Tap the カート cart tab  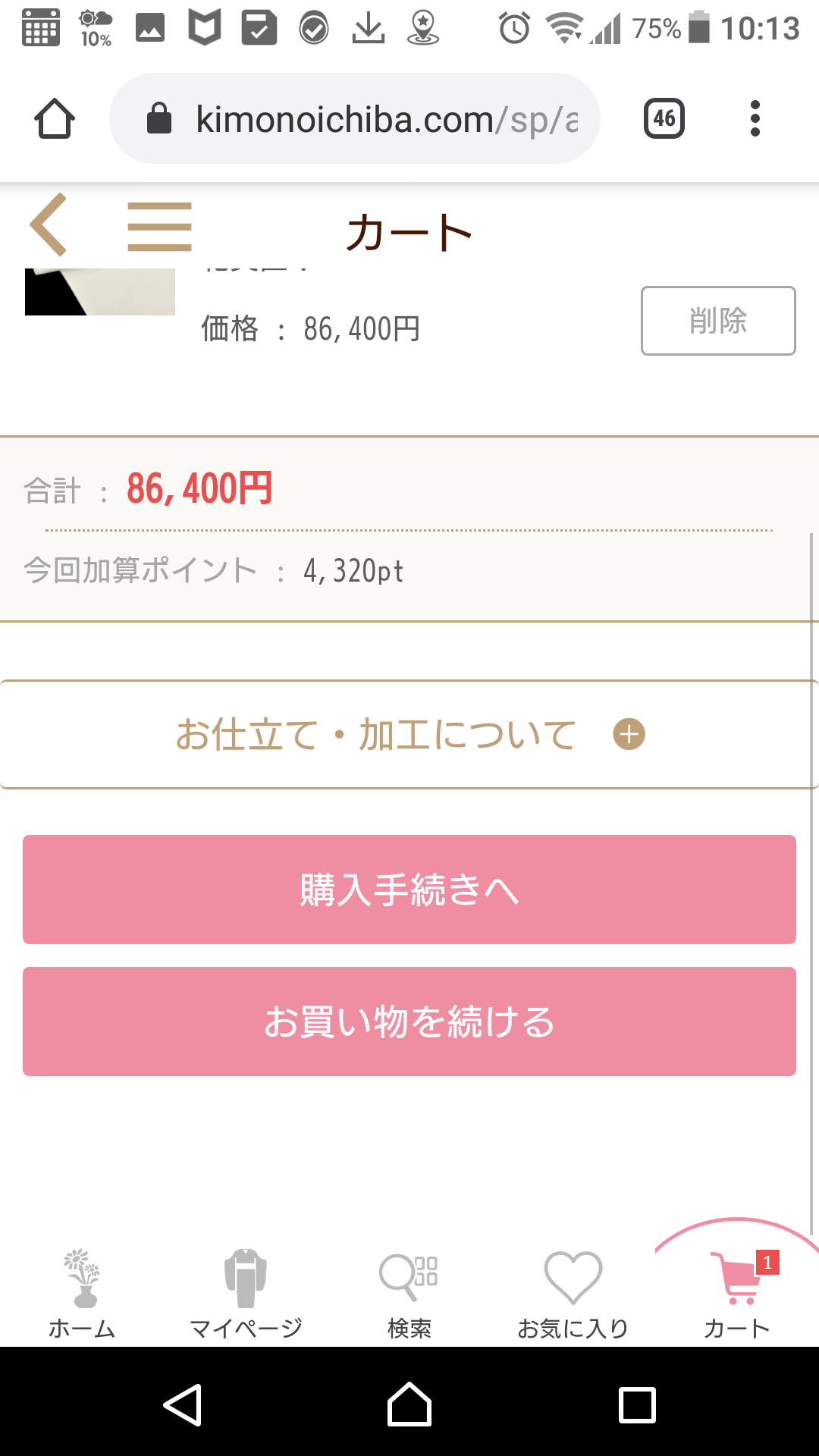click(x=737, y=1294)
